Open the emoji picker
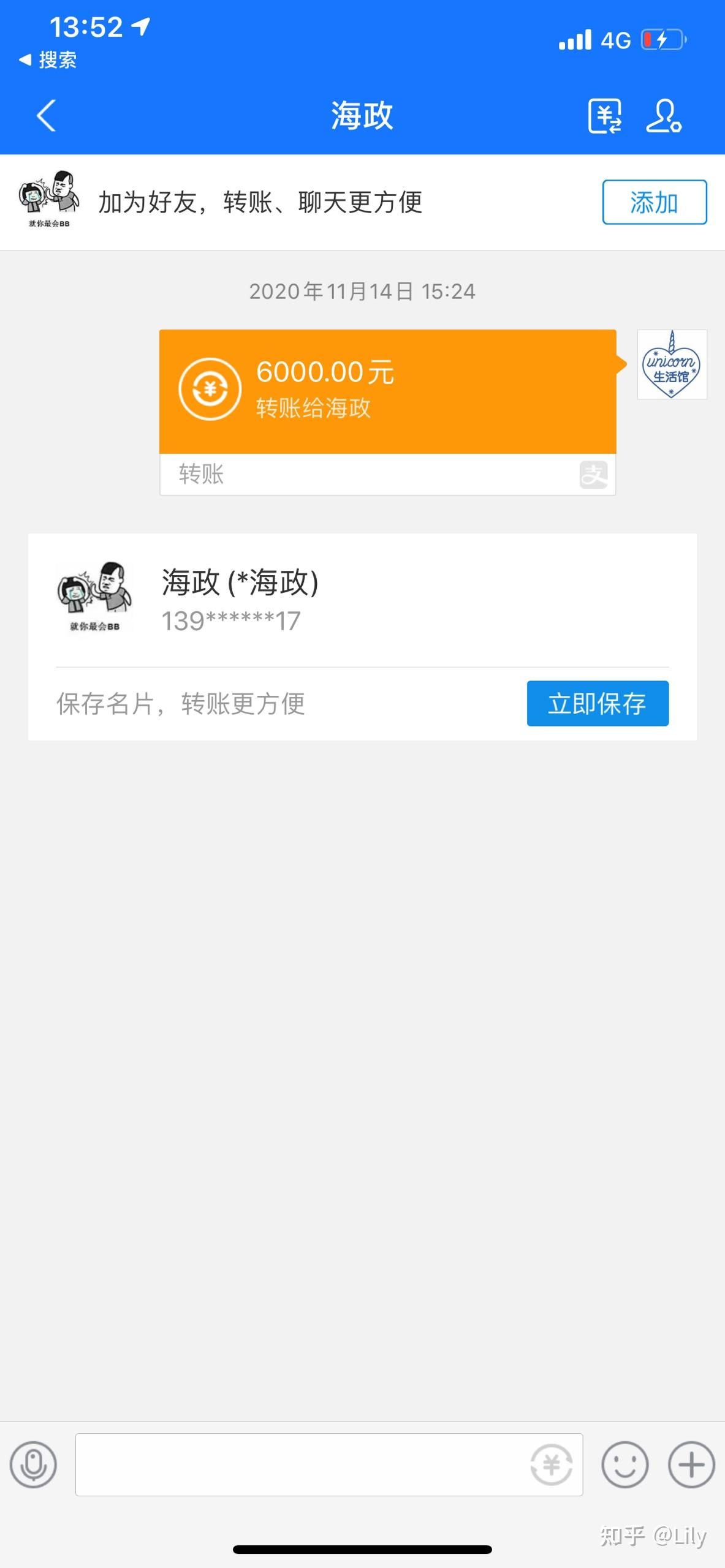Image resolution: width=725 pixels, height=1568 pixels. click(624, 1464)
